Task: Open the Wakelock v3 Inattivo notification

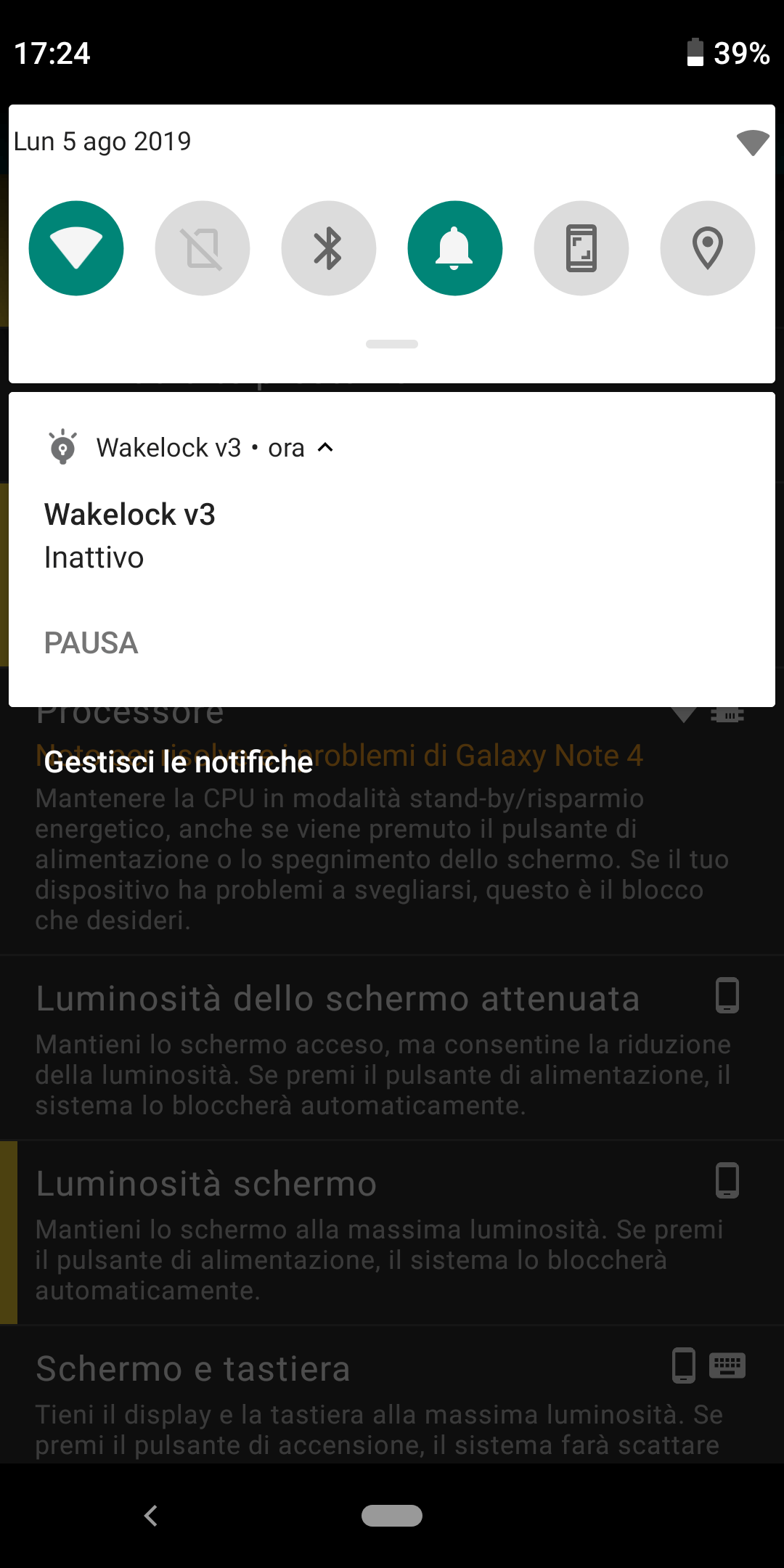Action: pyautogui.click(x=392, y=536)
